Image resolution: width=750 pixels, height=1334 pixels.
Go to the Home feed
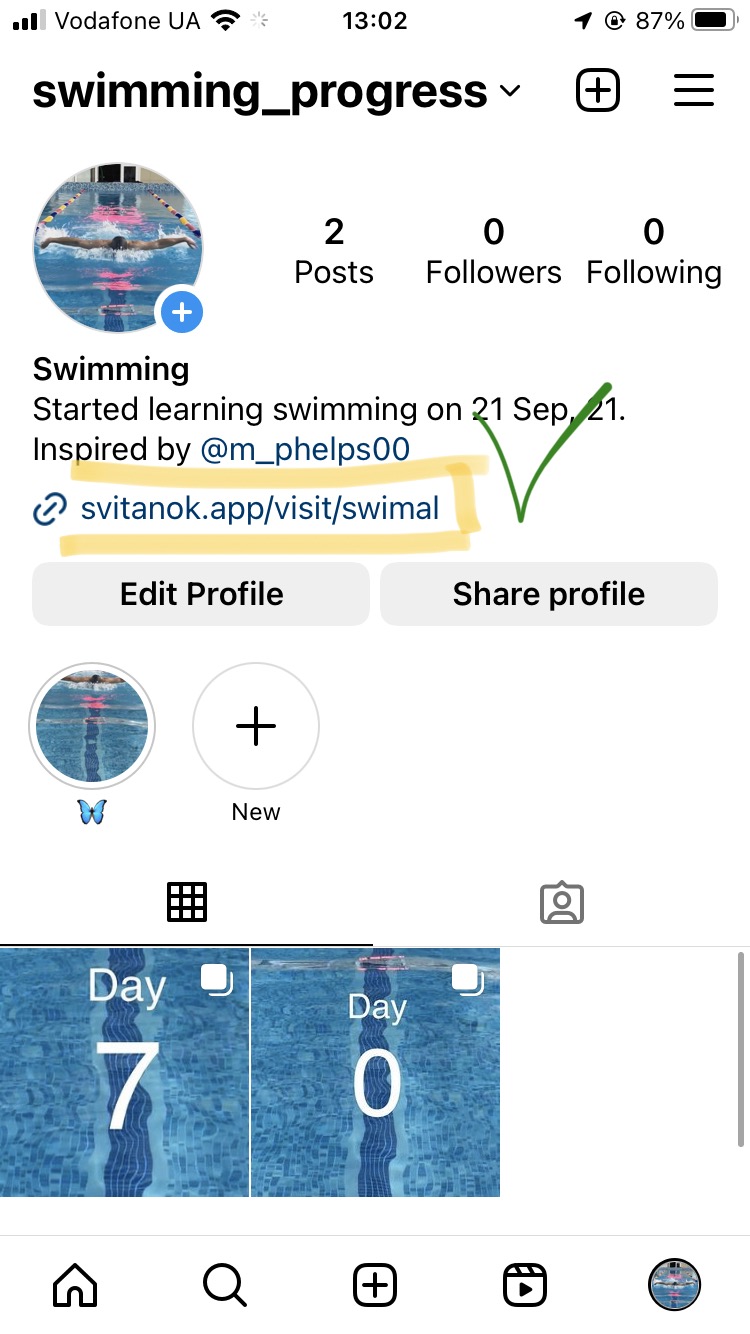point(75,1284)
